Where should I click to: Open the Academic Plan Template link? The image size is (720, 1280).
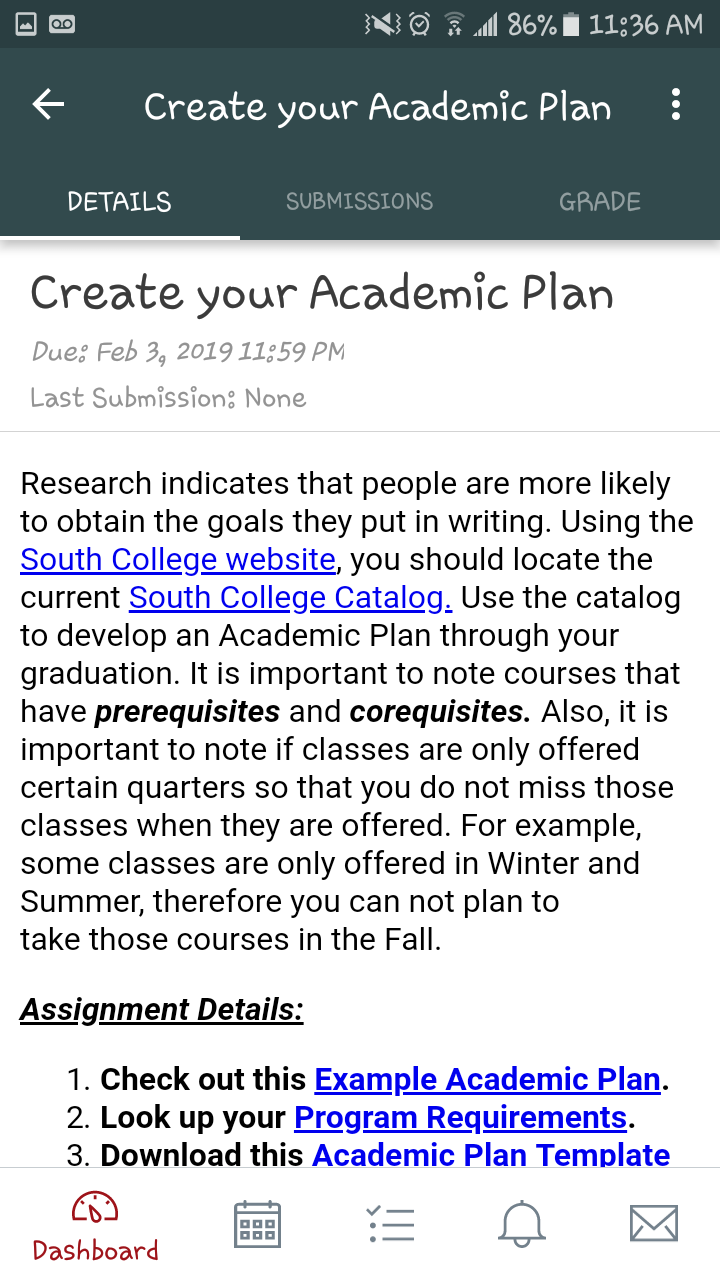491,1154
